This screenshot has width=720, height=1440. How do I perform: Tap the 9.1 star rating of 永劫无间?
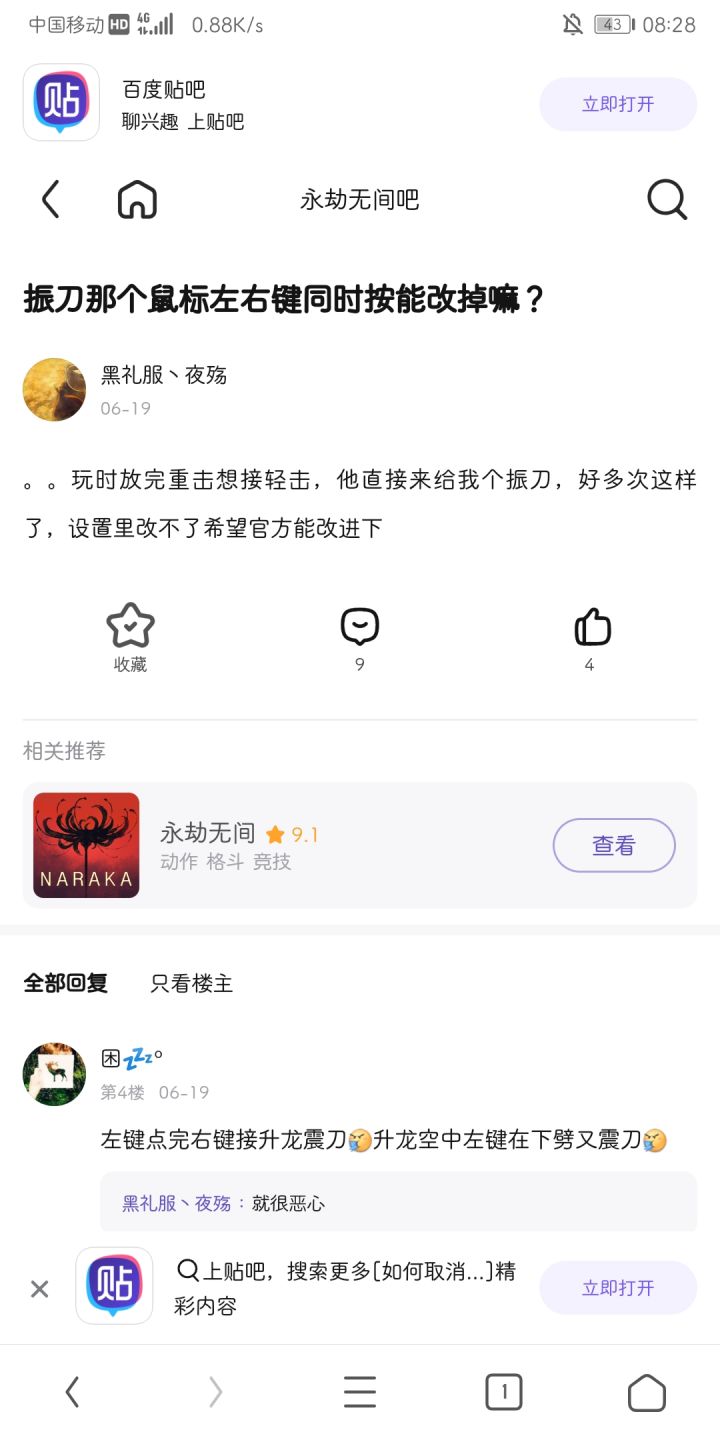302,833
